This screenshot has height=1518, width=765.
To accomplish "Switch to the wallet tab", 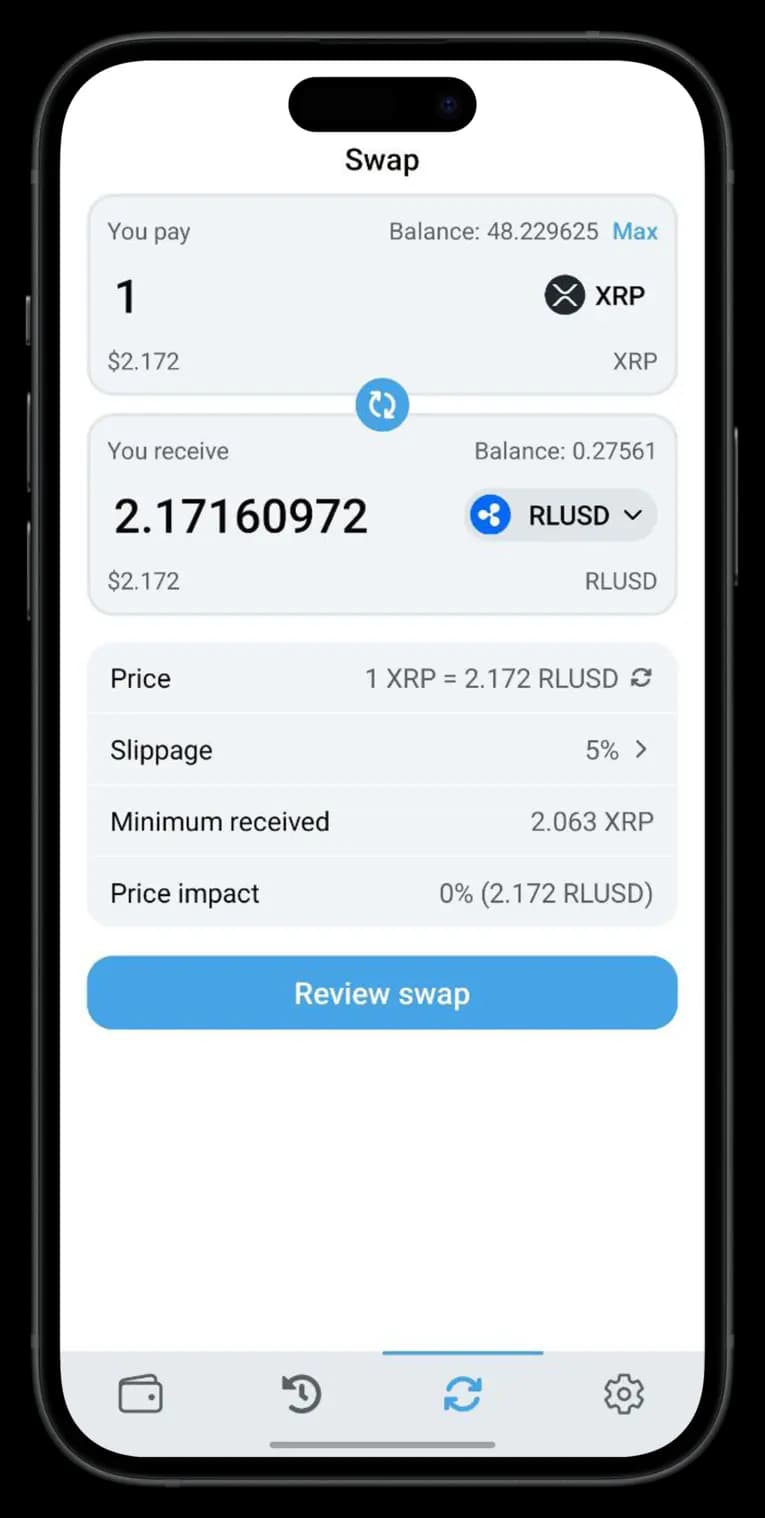I will click(x=141, y=1393).
